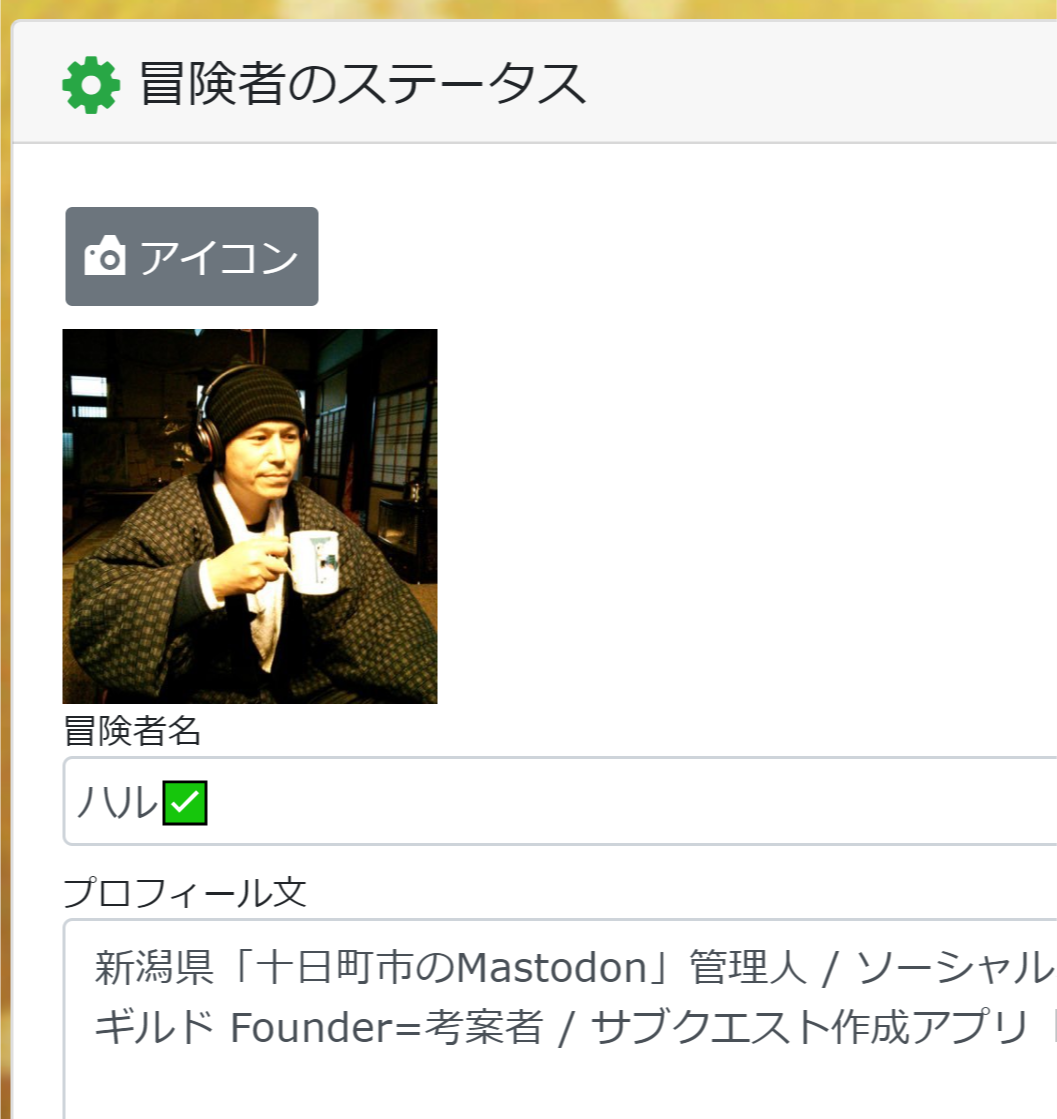1057x1119 pixels.
Task: Tap the アイコン camera button
Action: [192, 257]
